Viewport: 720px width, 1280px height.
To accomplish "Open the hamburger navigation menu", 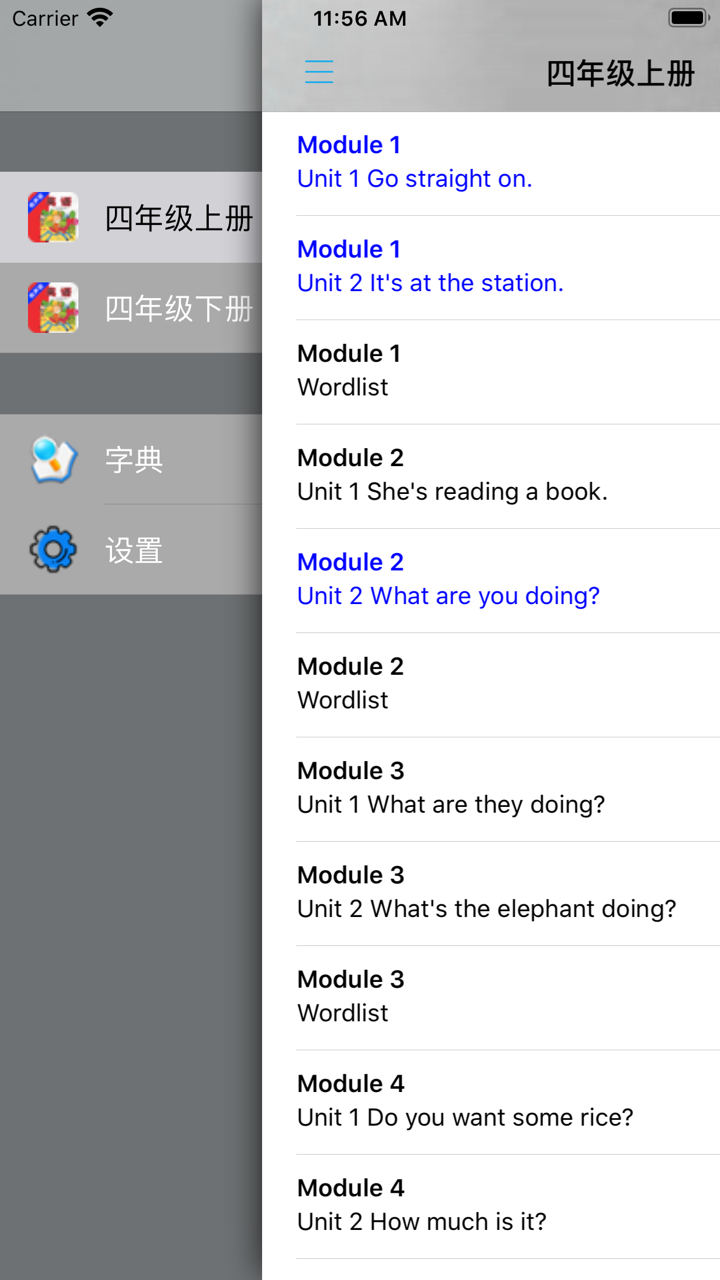I will [x=318, y=72].
